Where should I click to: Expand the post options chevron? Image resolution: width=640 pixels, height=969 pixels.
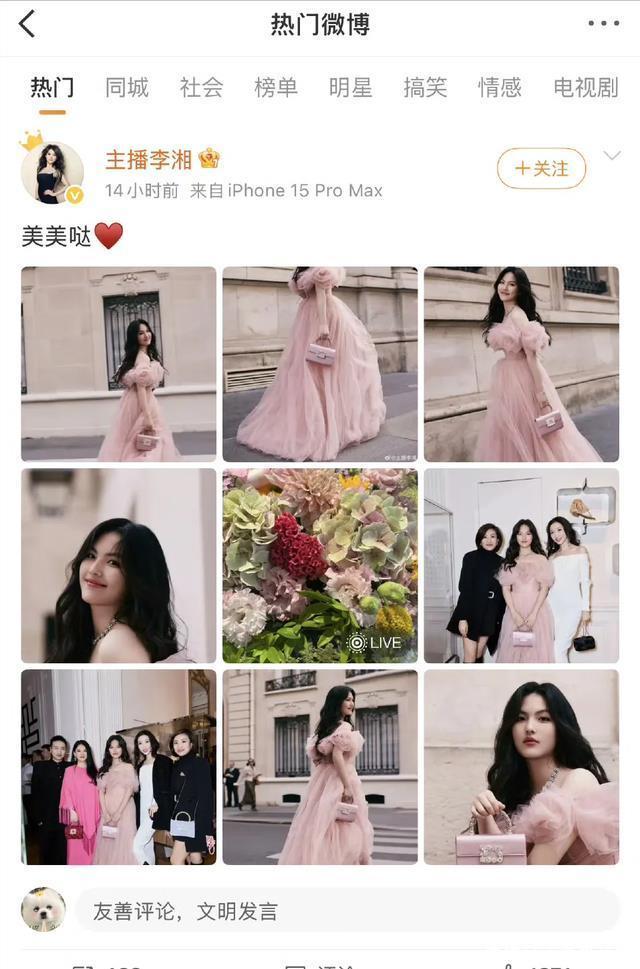pyautogui.click(x=612, y=157)
